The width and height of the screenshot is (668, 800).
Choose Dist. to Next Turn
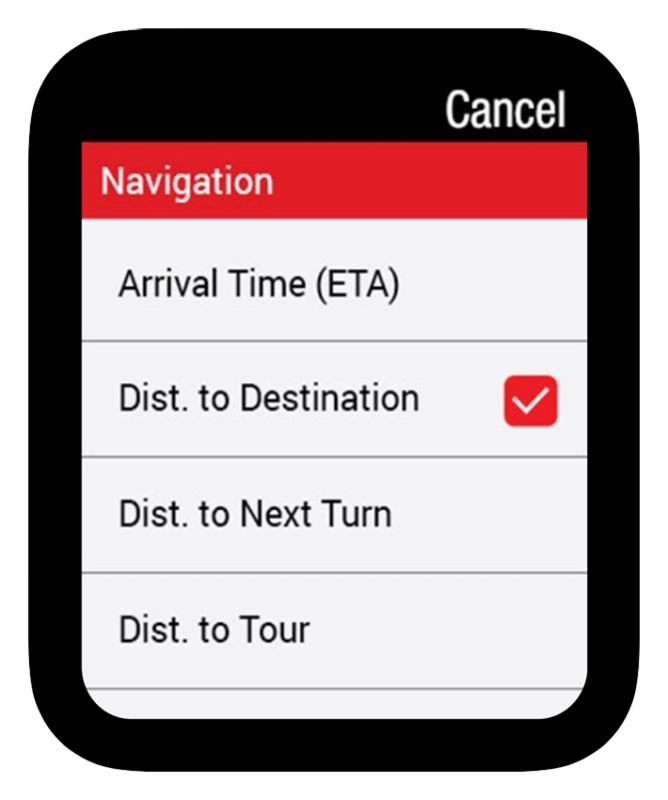(x=255, y=515)
